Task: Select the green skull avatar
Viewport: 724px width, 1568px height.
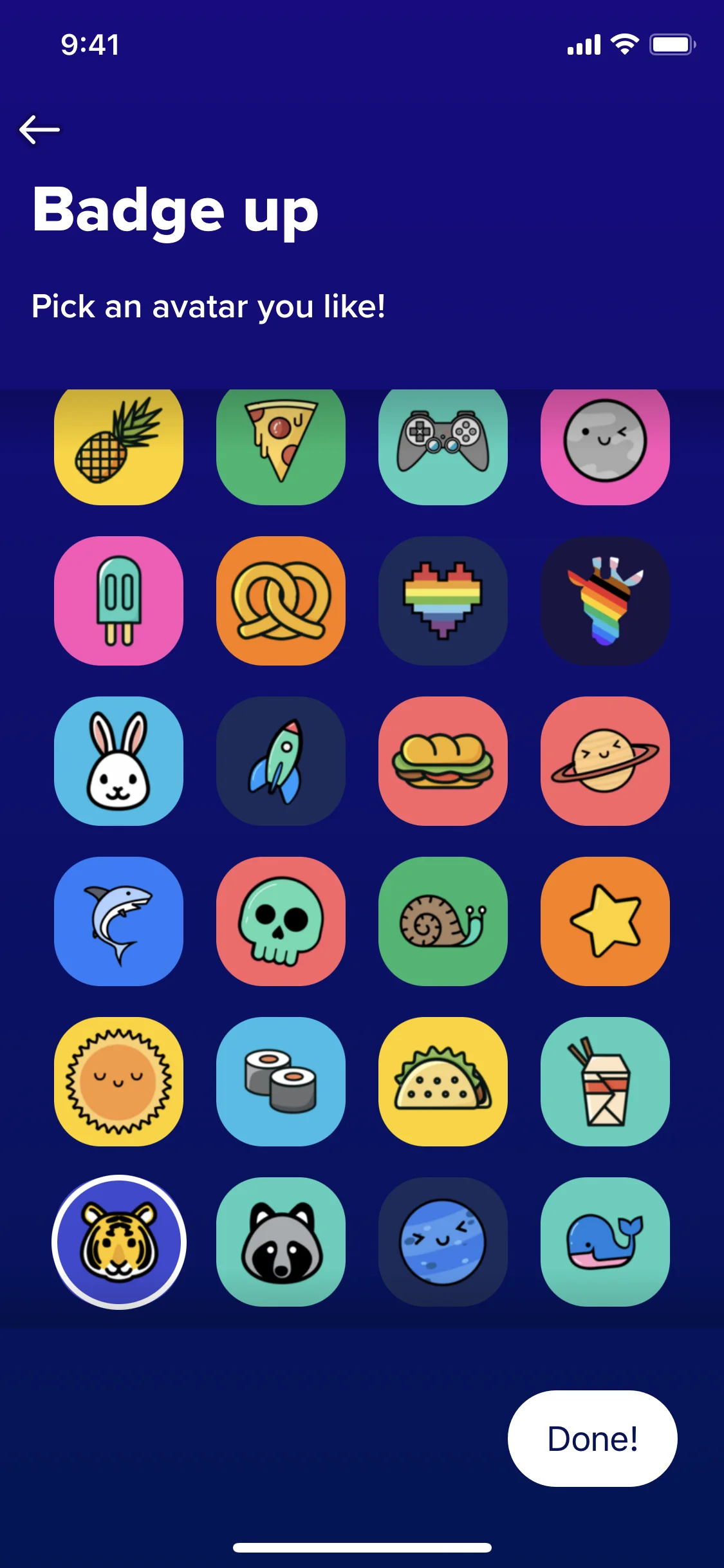Action: pyautogui.click(x=281, y=922)
